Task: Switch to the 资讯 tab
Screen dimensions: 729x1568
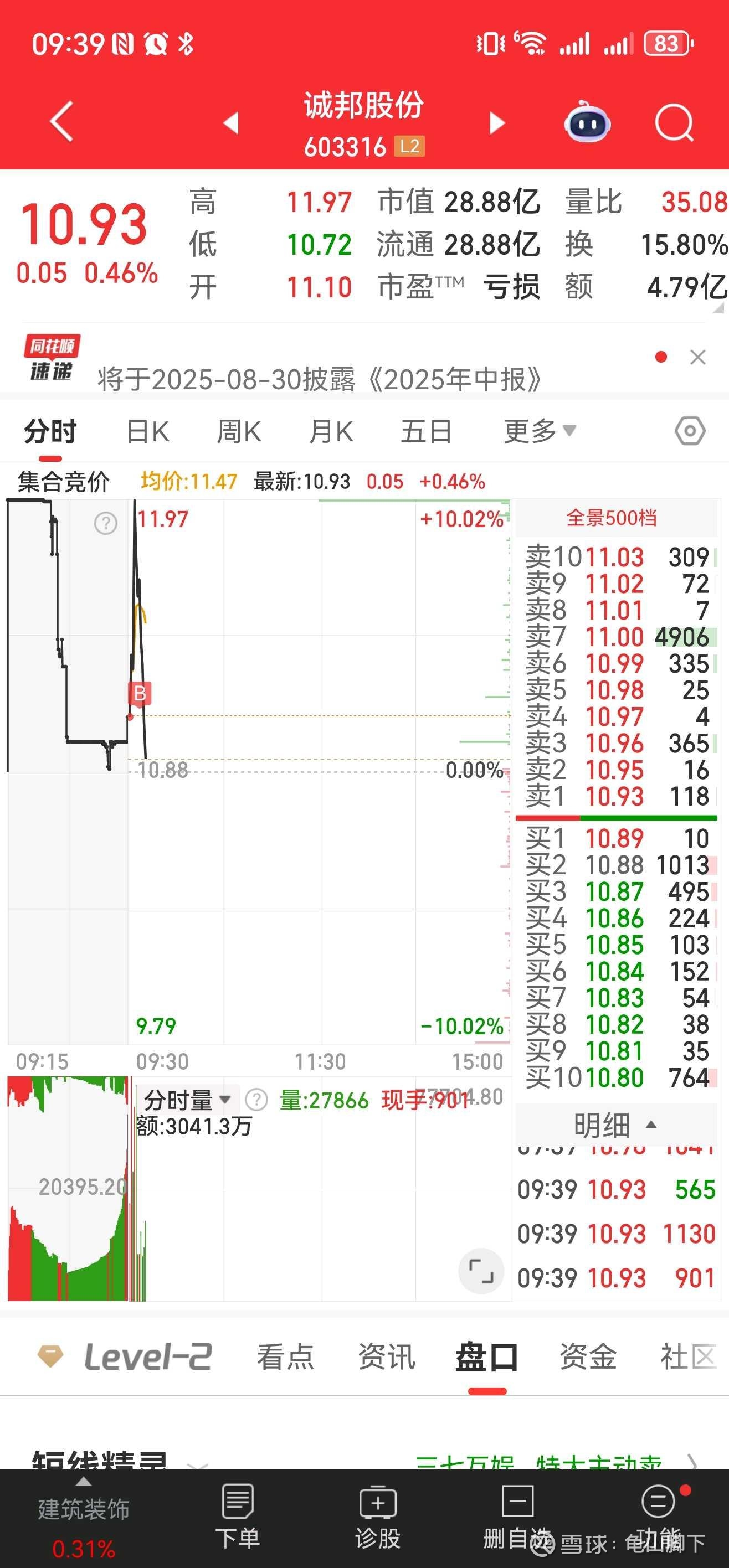Action: [x=387, y=1357]
